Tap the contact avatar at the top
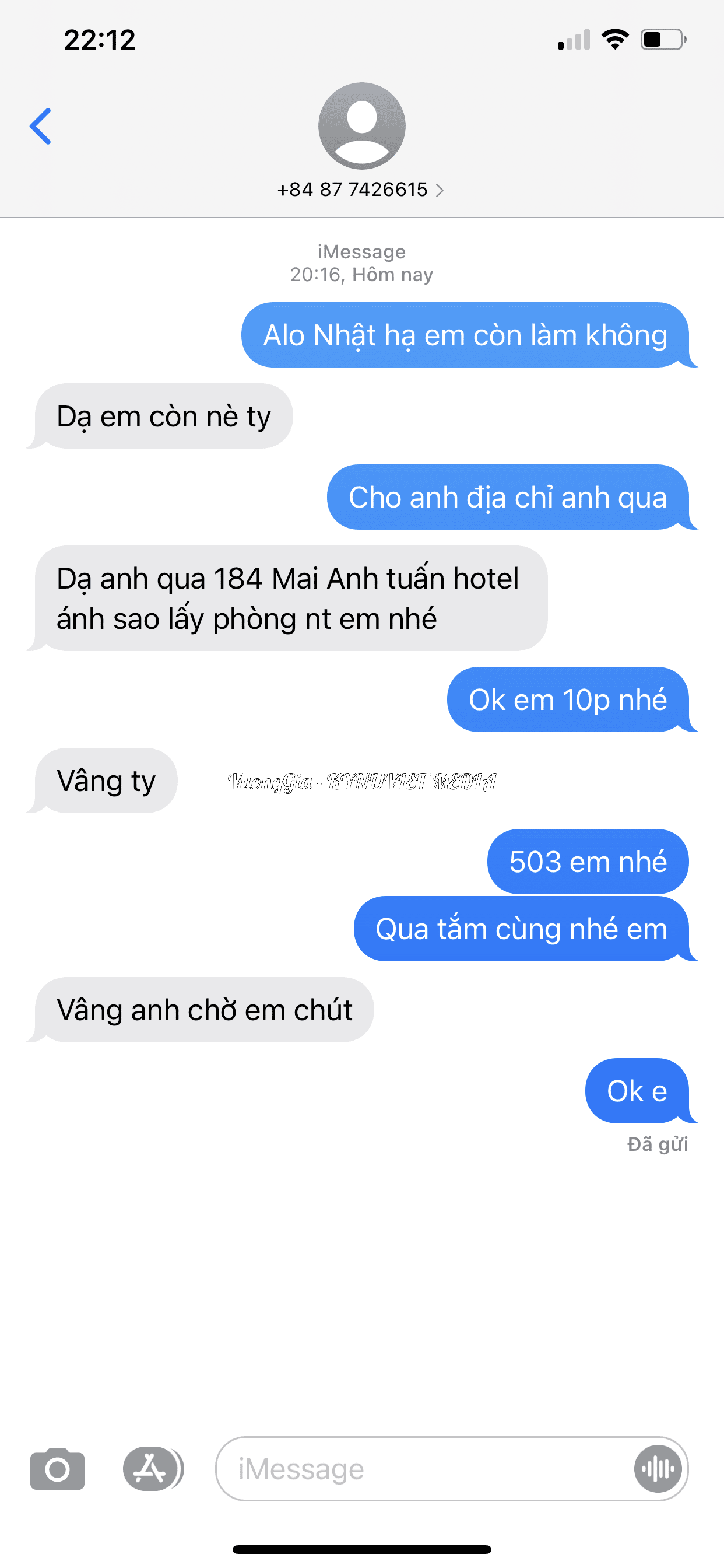 [361, 126]
